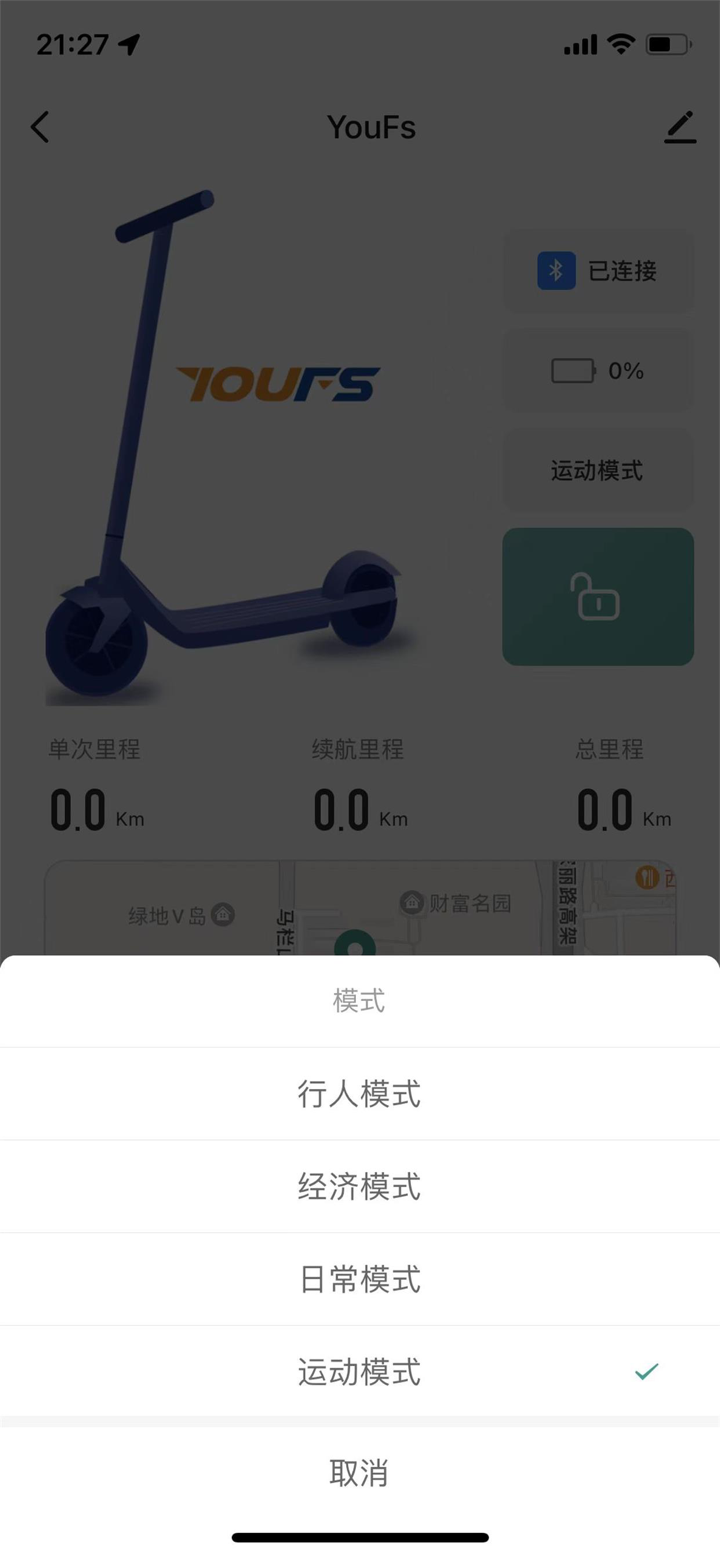Tap the checkmark beside 运动模式
This screenshot has height=1558, width=720.
[x=648, y=1370]
